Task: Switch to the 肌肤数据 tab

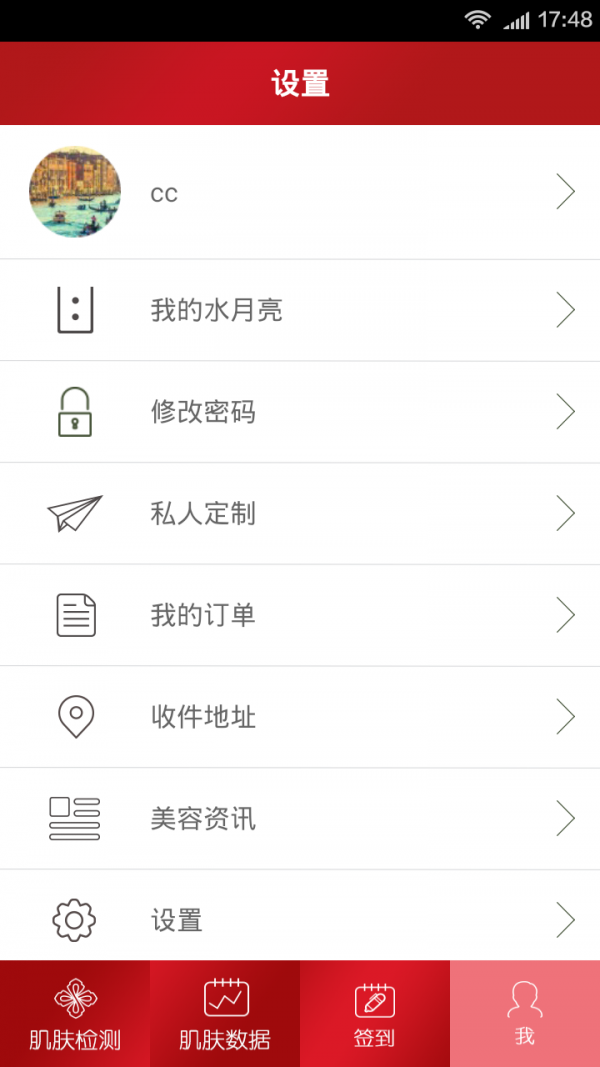Action: 225,1014
